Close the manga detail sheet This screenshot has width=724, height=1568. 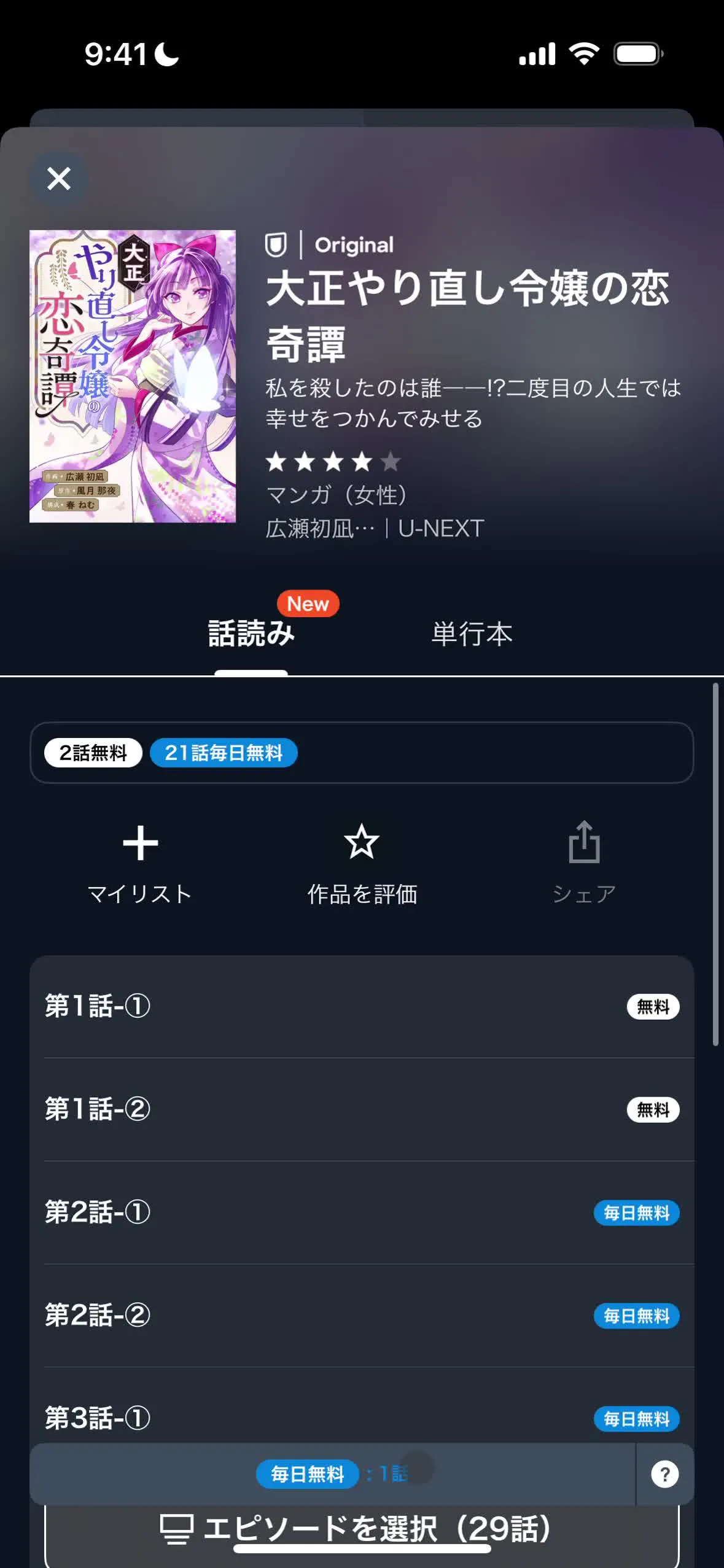click(59, 179)
